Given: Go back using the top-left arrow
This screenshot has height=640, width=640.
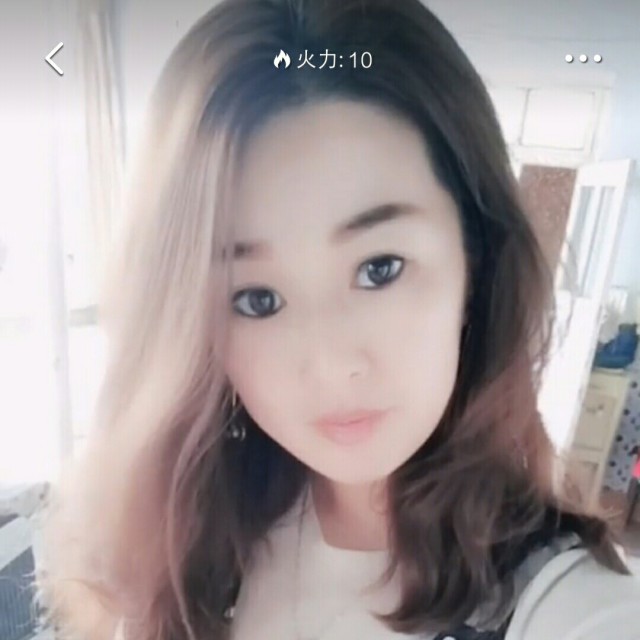Looking at the screenshot, I should [54, 59].
